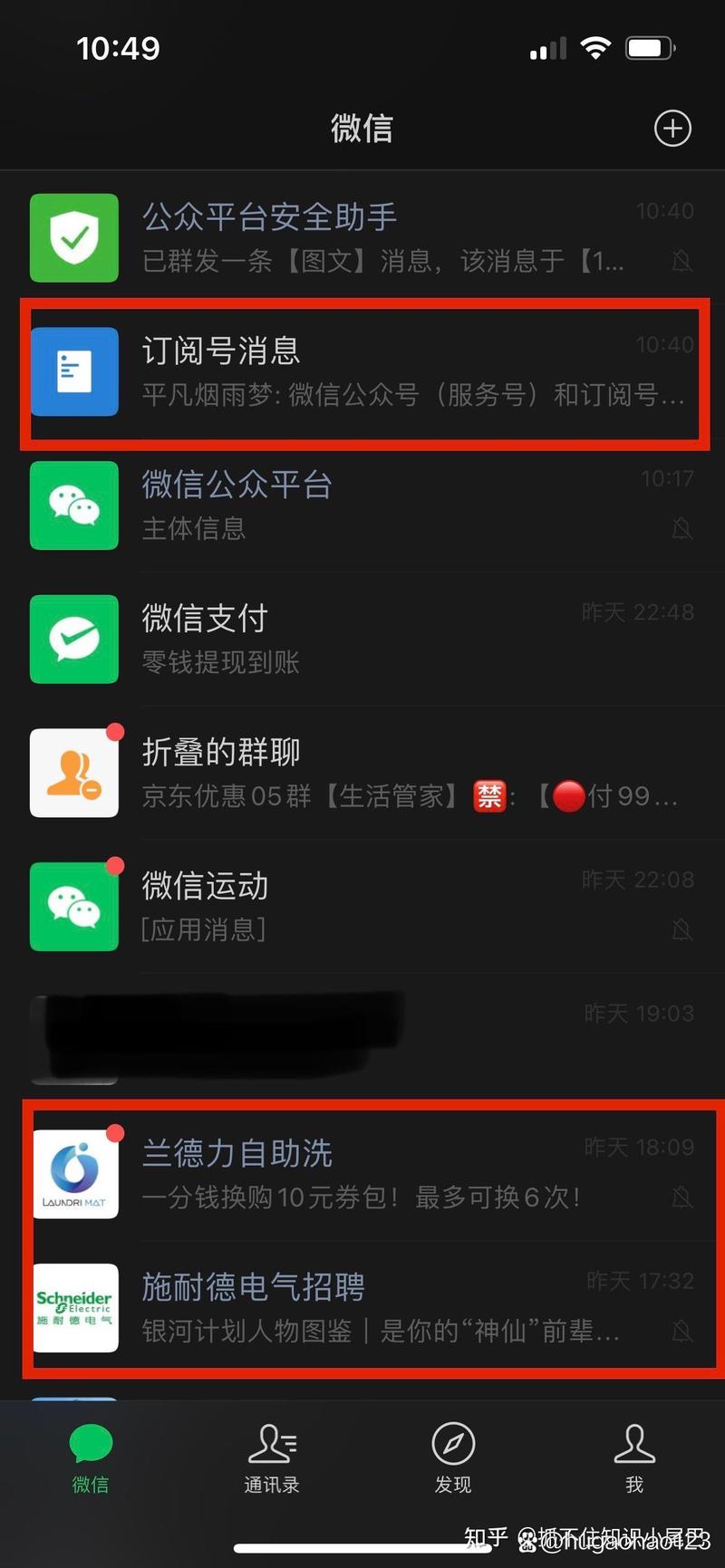Open the 兰德力自助洗 chat
Screen dimensions: 725x1568
click(362, 1174)
